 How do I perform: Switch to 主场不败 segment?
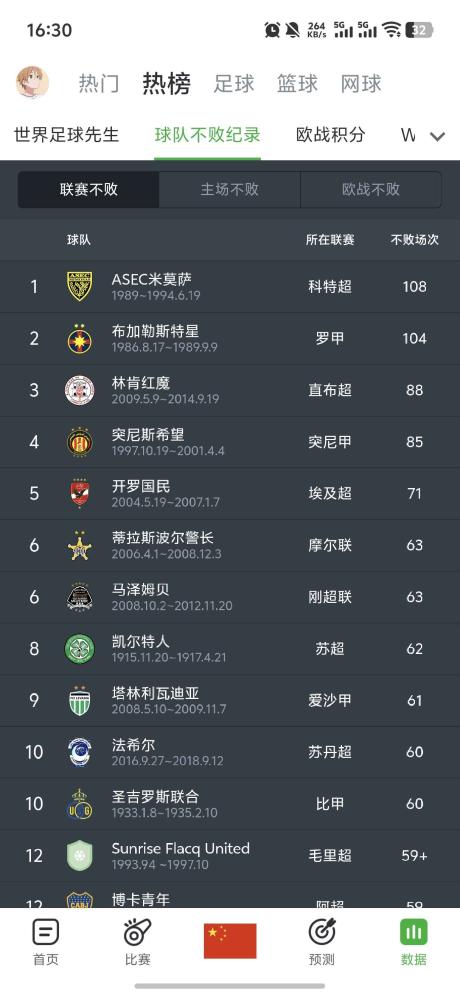coord(230,189)
